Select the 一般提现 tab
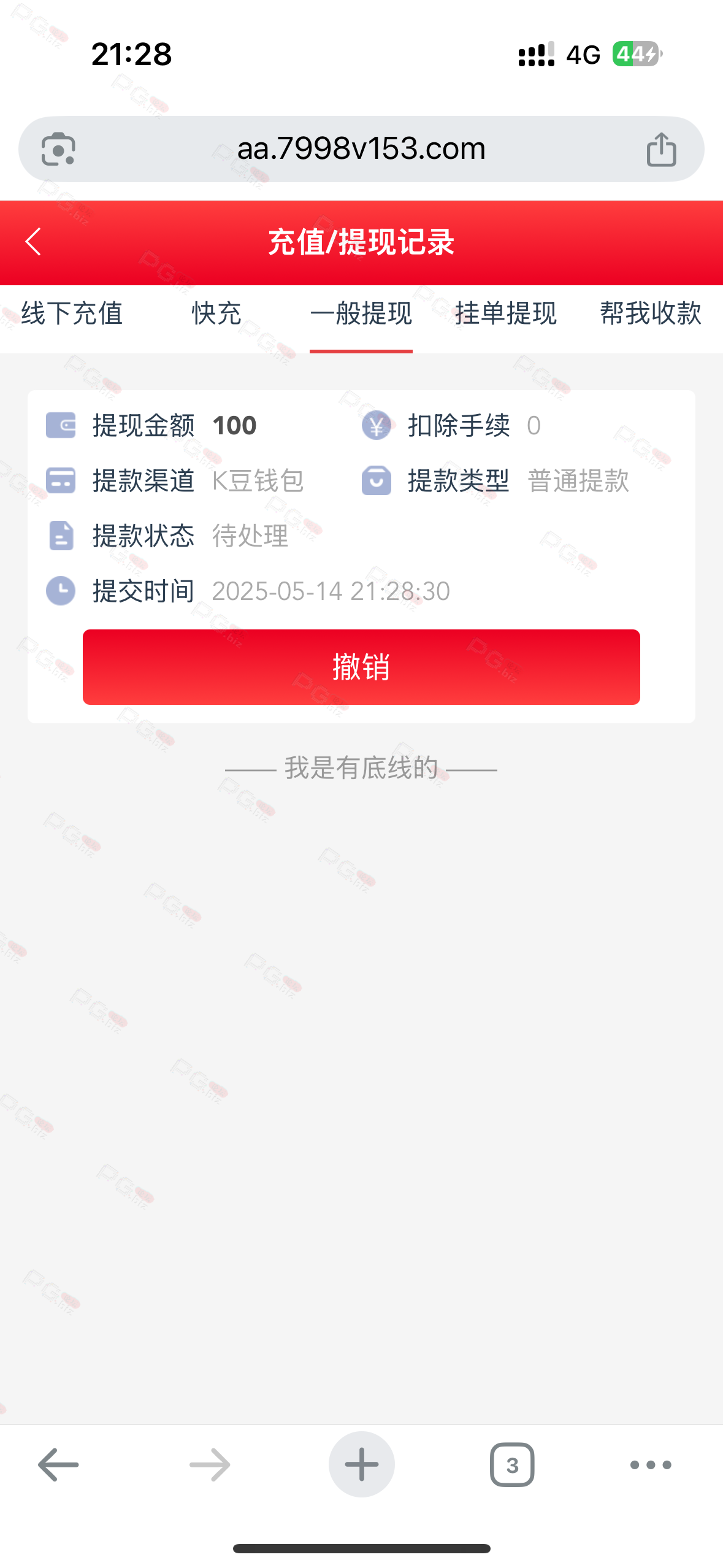Screen dimensions: 723x1568 (x=361, y=313)
